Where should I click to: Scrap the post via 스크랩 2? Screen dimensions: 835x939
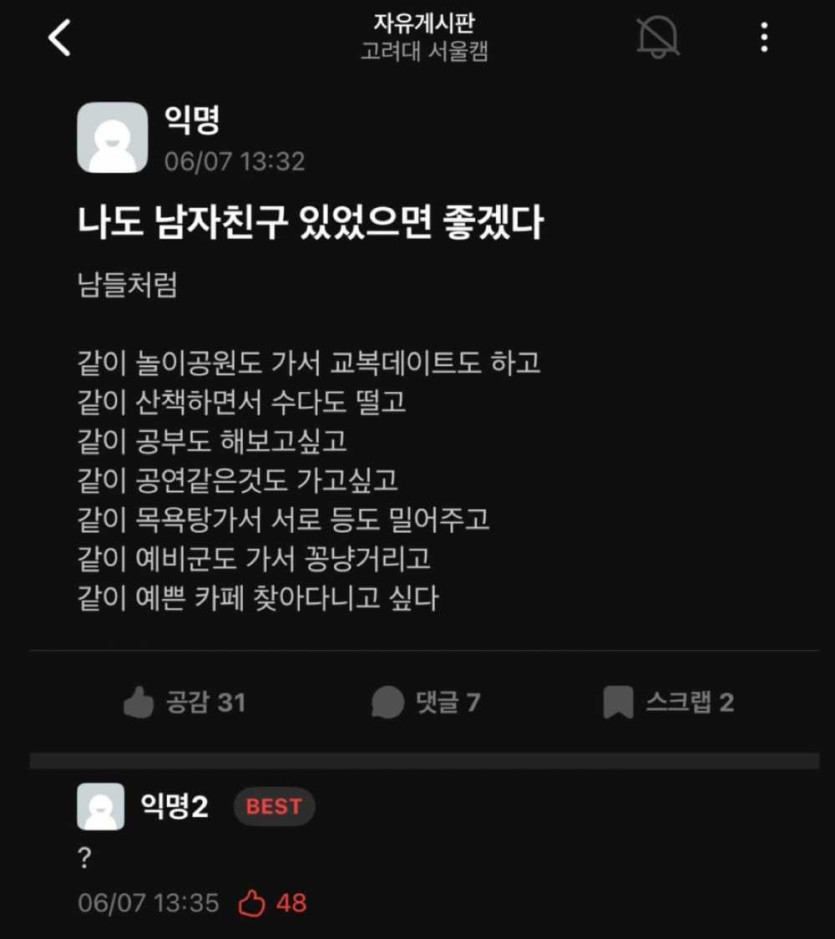click(669, 702)
